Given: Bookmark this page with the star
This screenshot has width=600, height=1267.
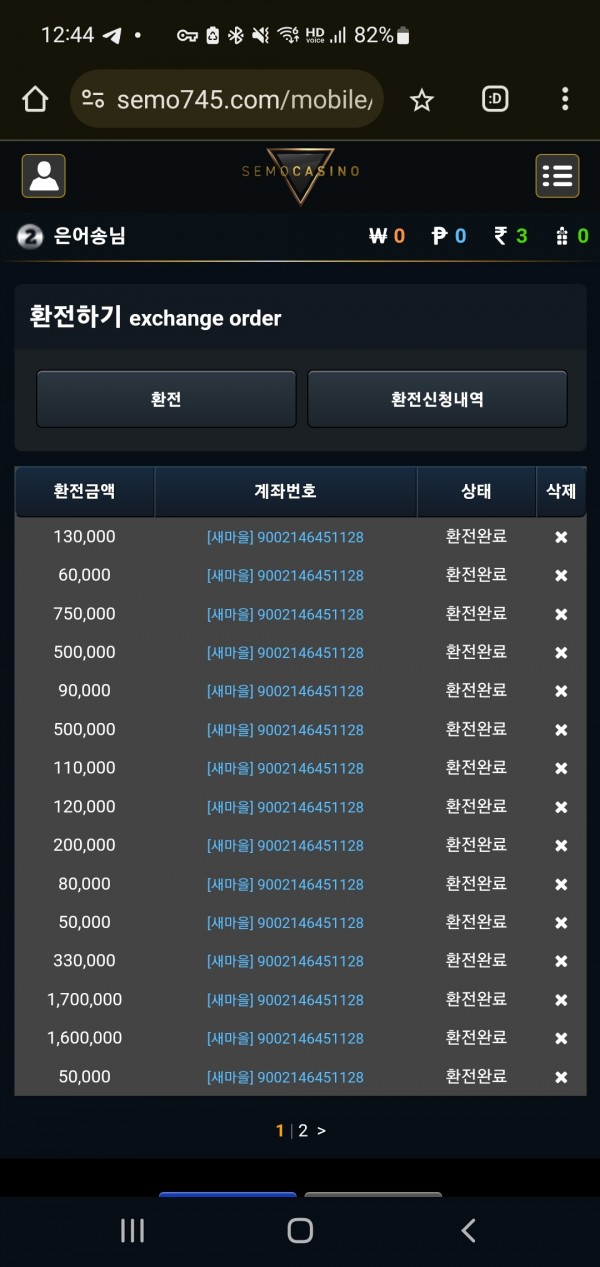Looking at the screenshot, I should coord(422,99).
